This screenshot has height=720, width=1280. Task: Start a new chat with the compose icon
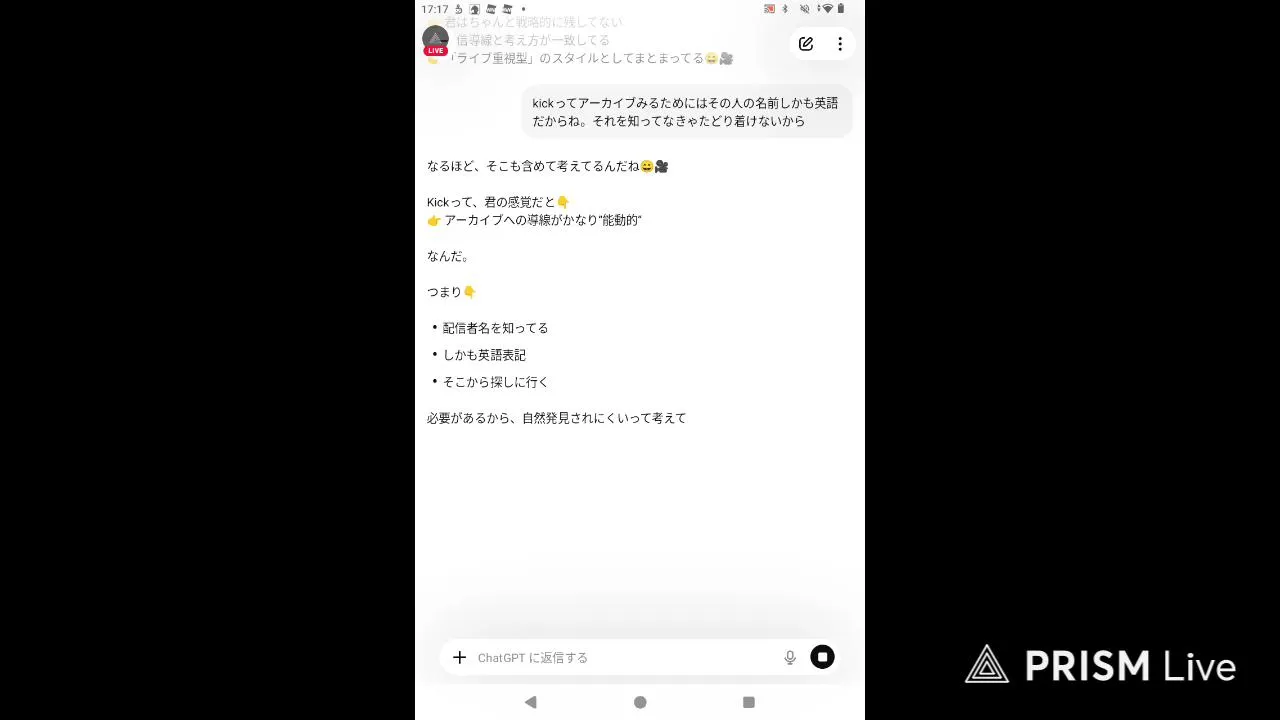pos(806,44)
